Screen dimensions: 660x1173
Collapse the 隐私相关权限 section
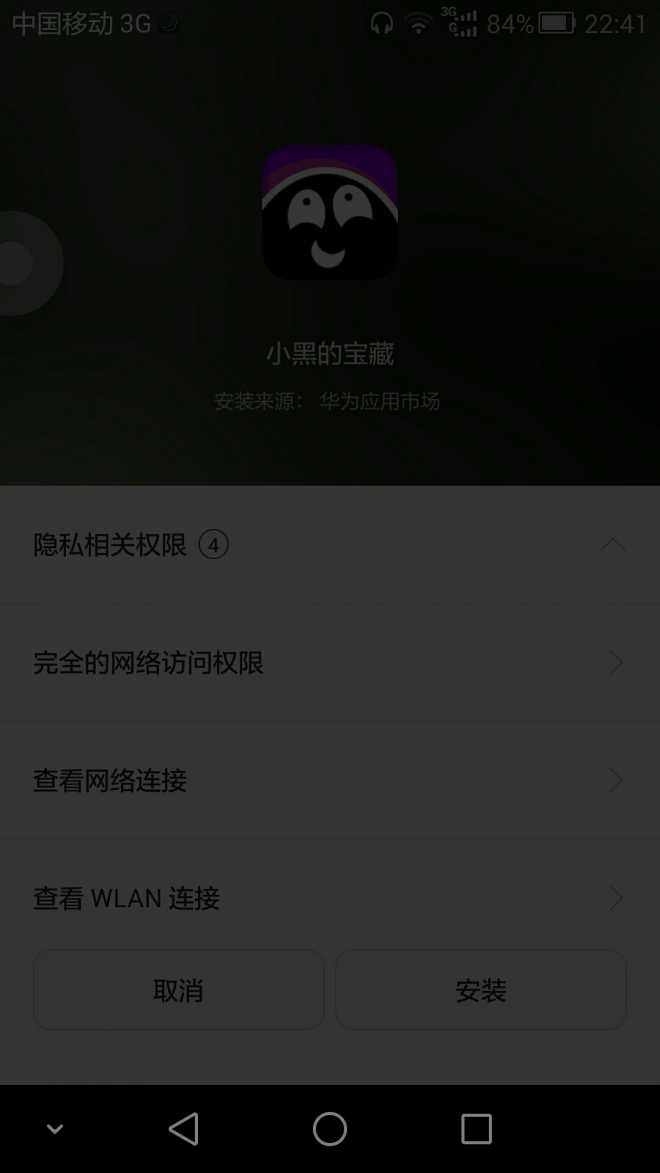[613, 545]
